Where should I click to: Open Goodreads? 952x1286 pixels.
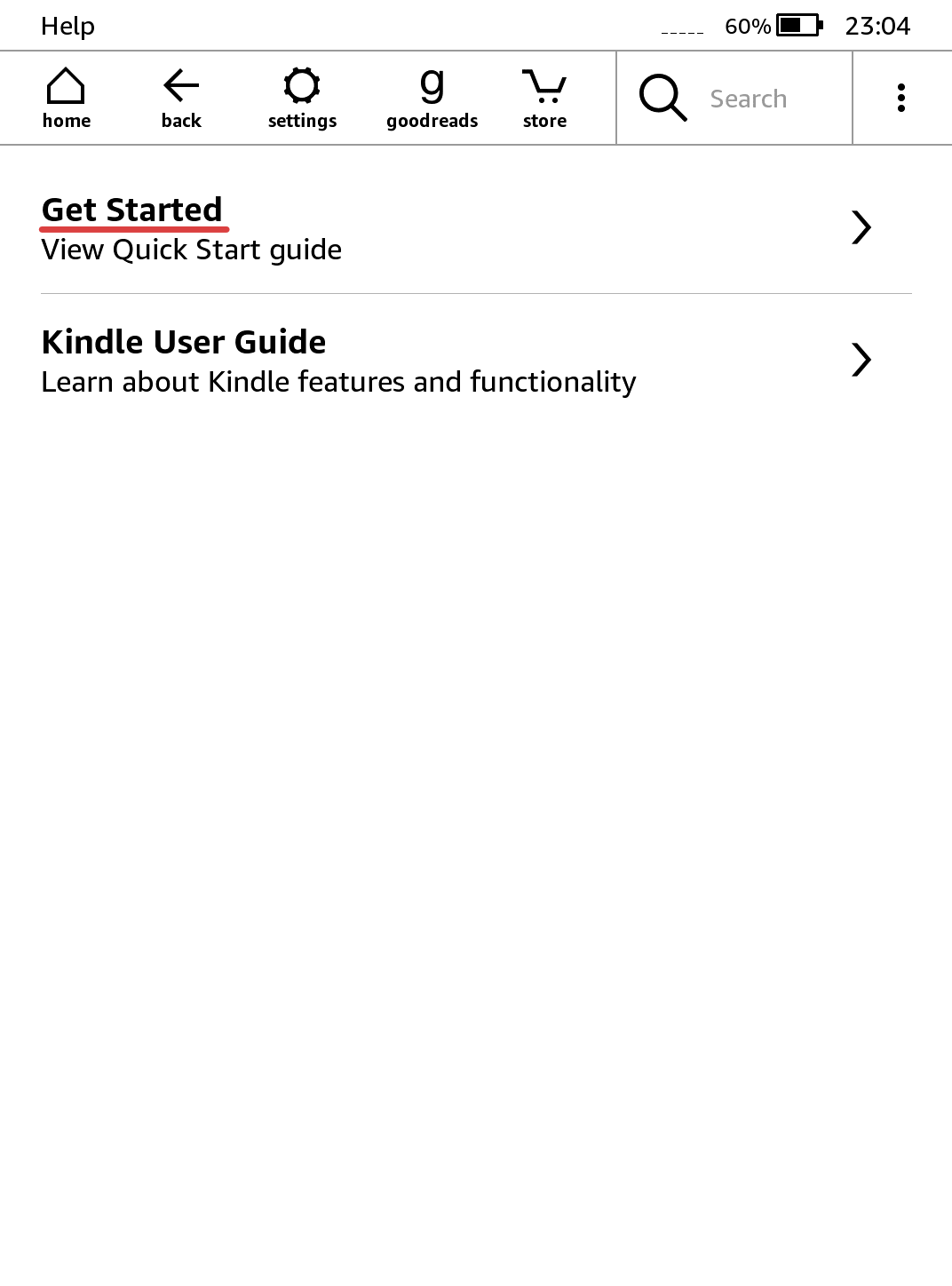click(432, 98)
